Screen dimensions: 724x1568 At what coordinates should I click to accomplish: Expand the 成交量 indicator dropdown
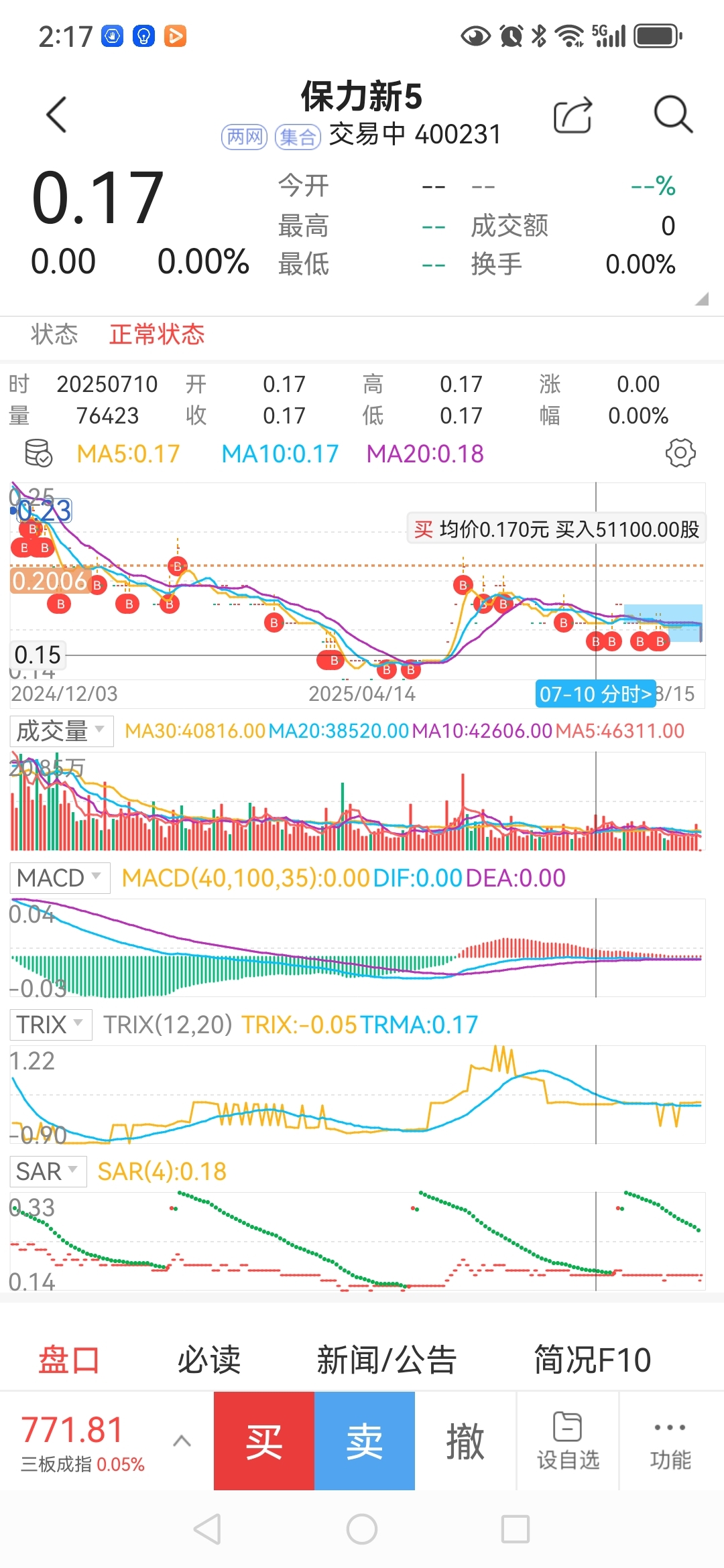tap(62, 731)
